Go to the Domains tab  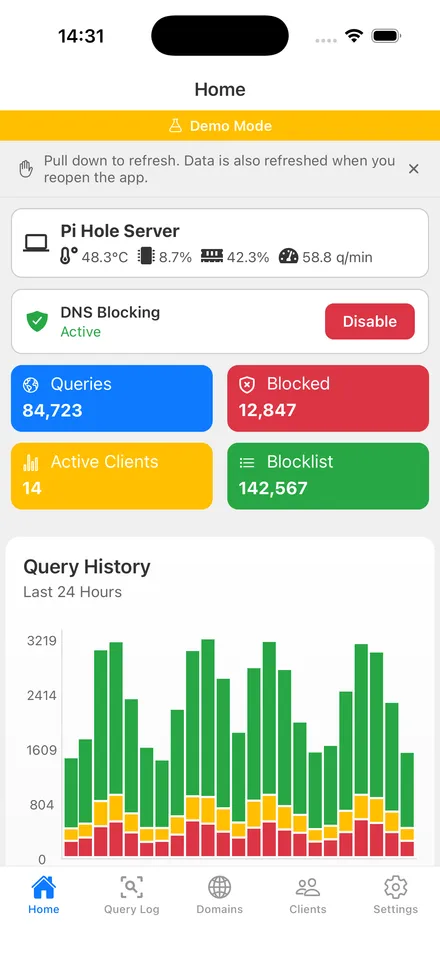220,895
